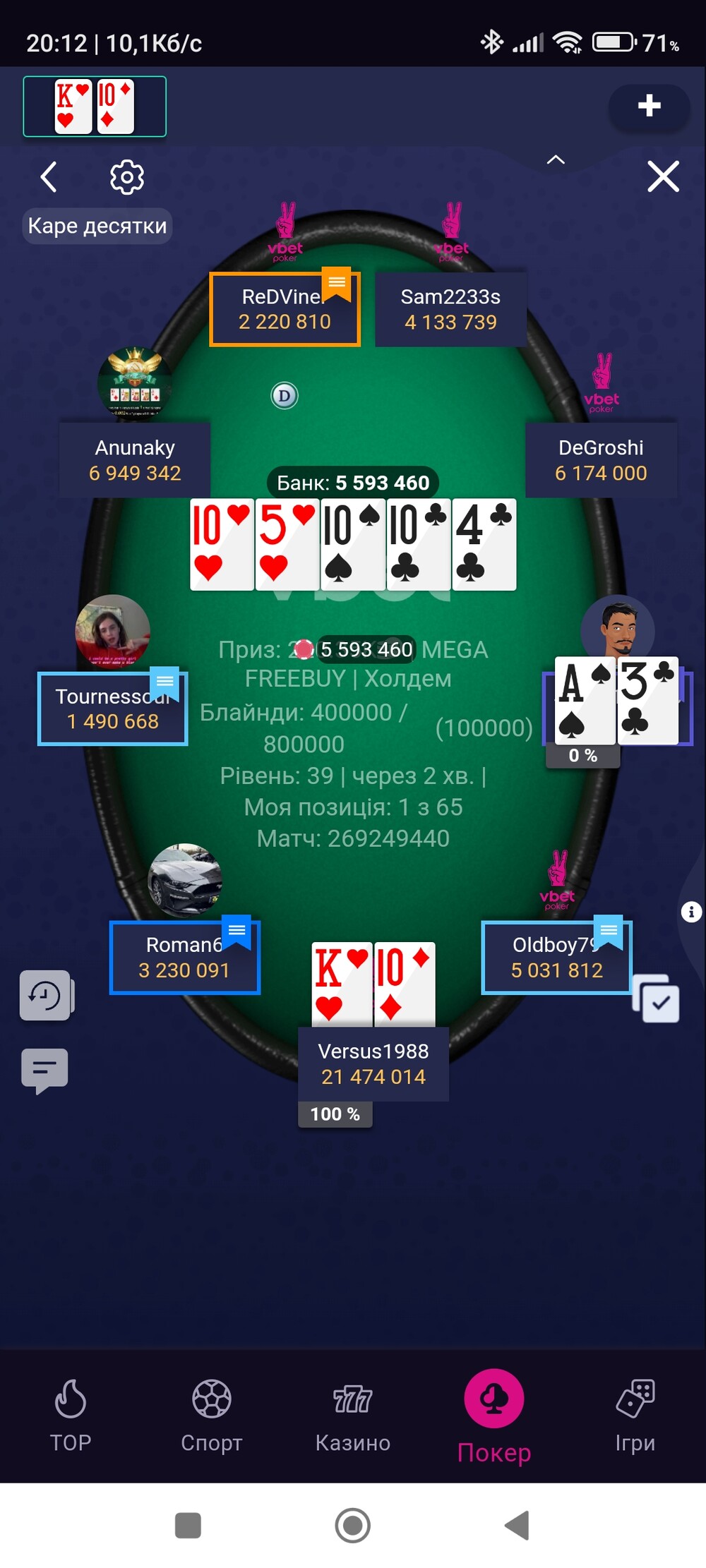Image resolution: width=706 pixels, height=1568 pixels.
Task: Go back using the left arrow
Action: [48, 176]
